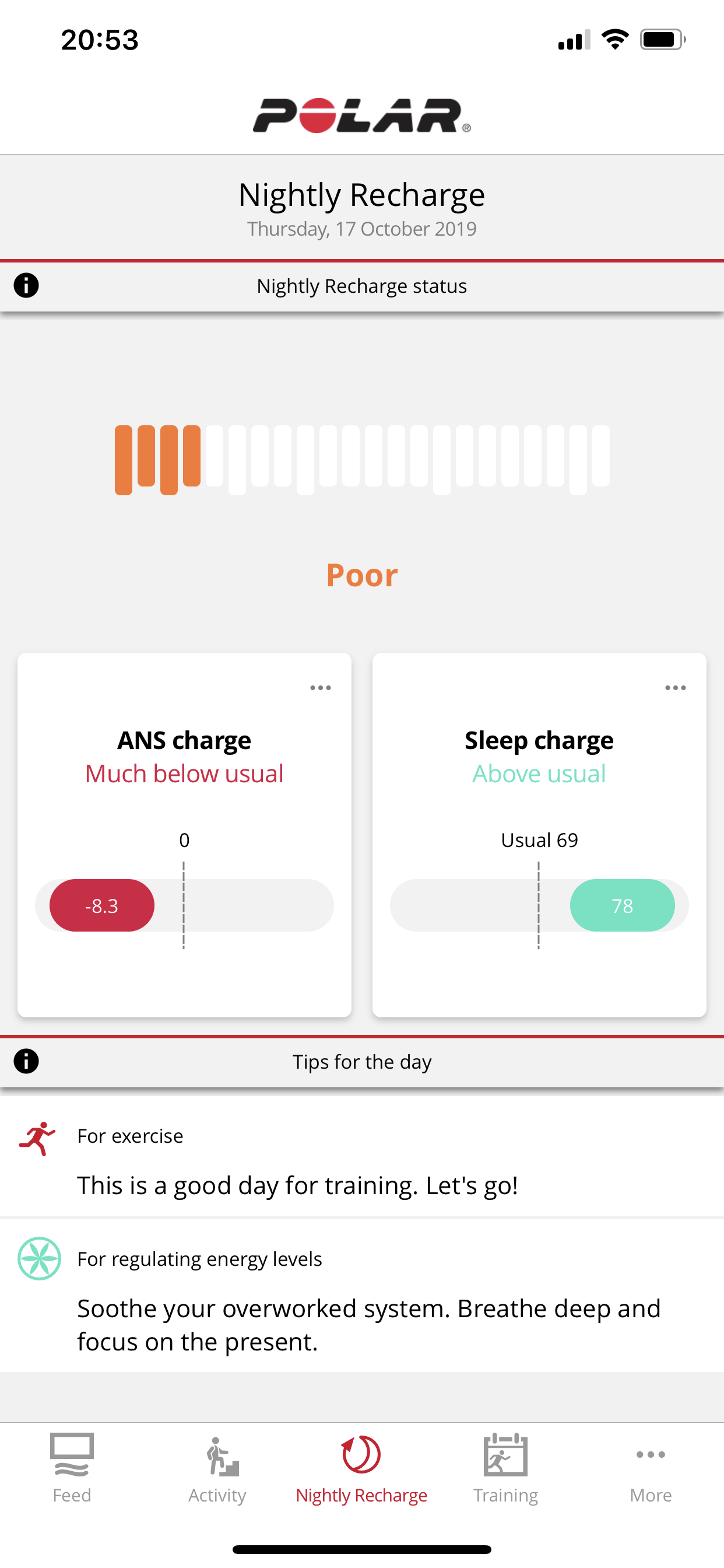Open Sleep charge card's three-dot menu
Screen dimensions: 724x1568
click(676, 688)
